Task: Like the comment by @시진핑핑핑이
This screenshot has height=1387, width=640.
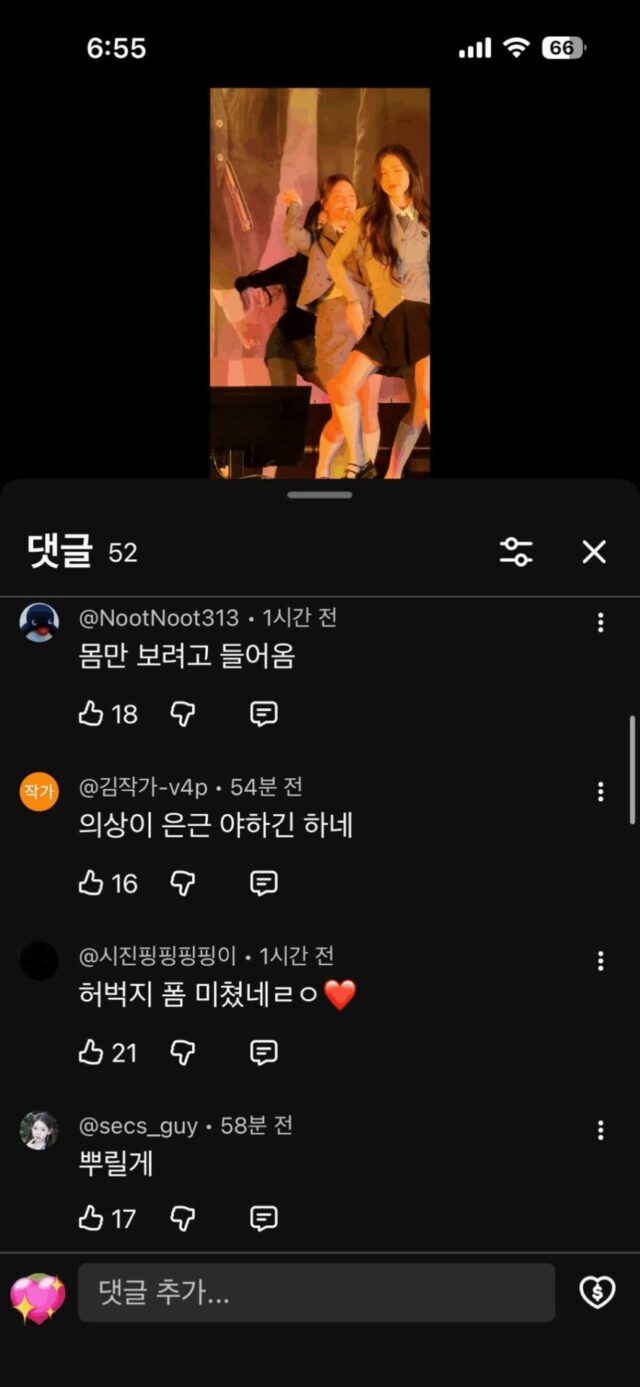Action: (x=92, y=1052)
